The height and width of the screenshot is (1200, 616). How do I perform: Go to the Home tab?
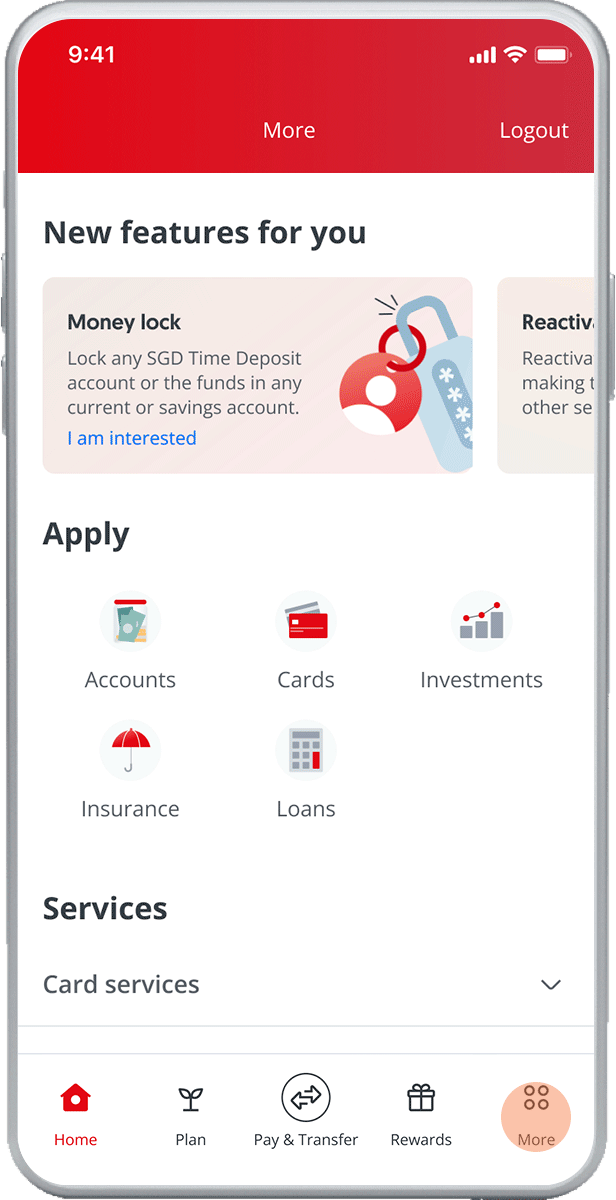pyautogui.click(x=76, y=1115)
